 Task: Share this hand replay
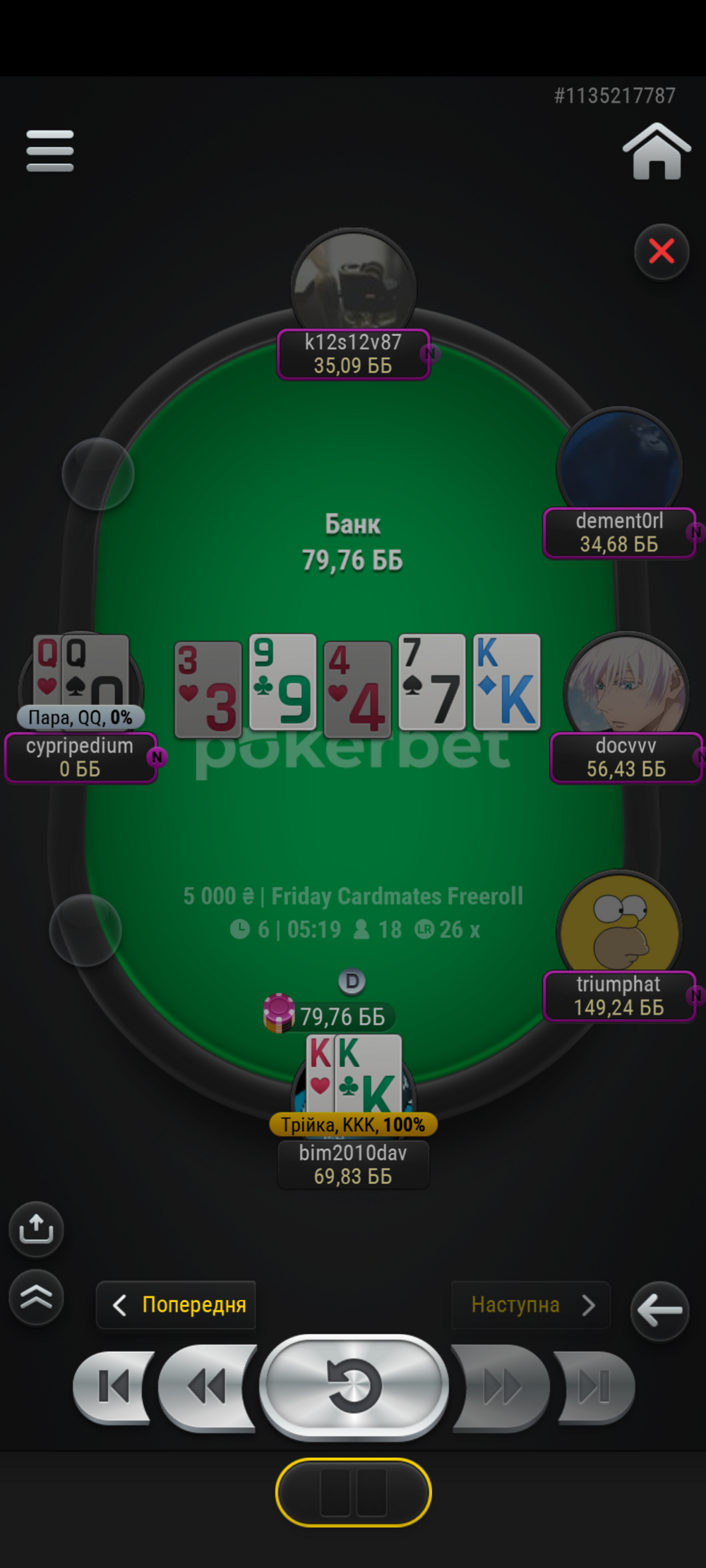(36, 1229)
